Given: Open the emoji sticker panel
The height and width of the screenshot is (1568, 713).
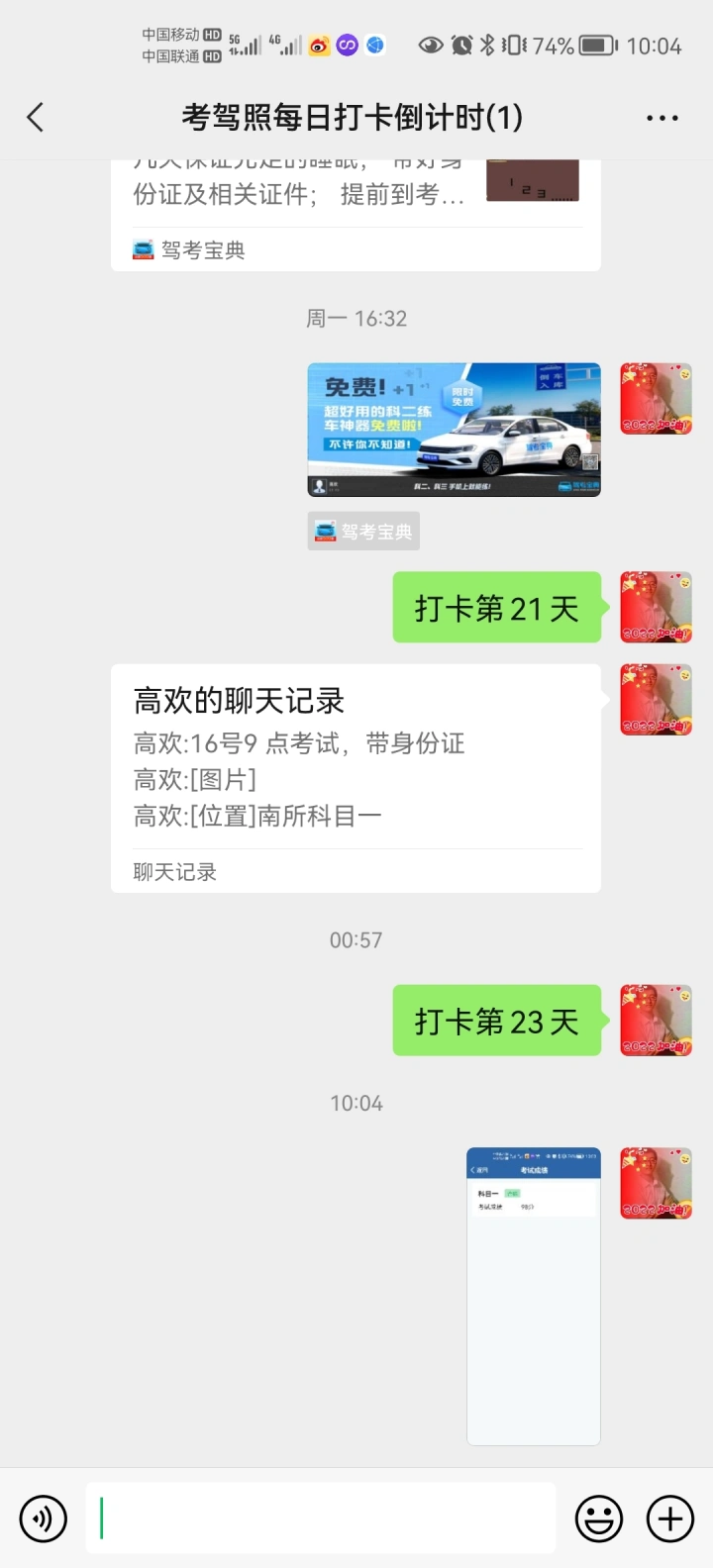Looking at the screenshot, I should coord(599,1518).
